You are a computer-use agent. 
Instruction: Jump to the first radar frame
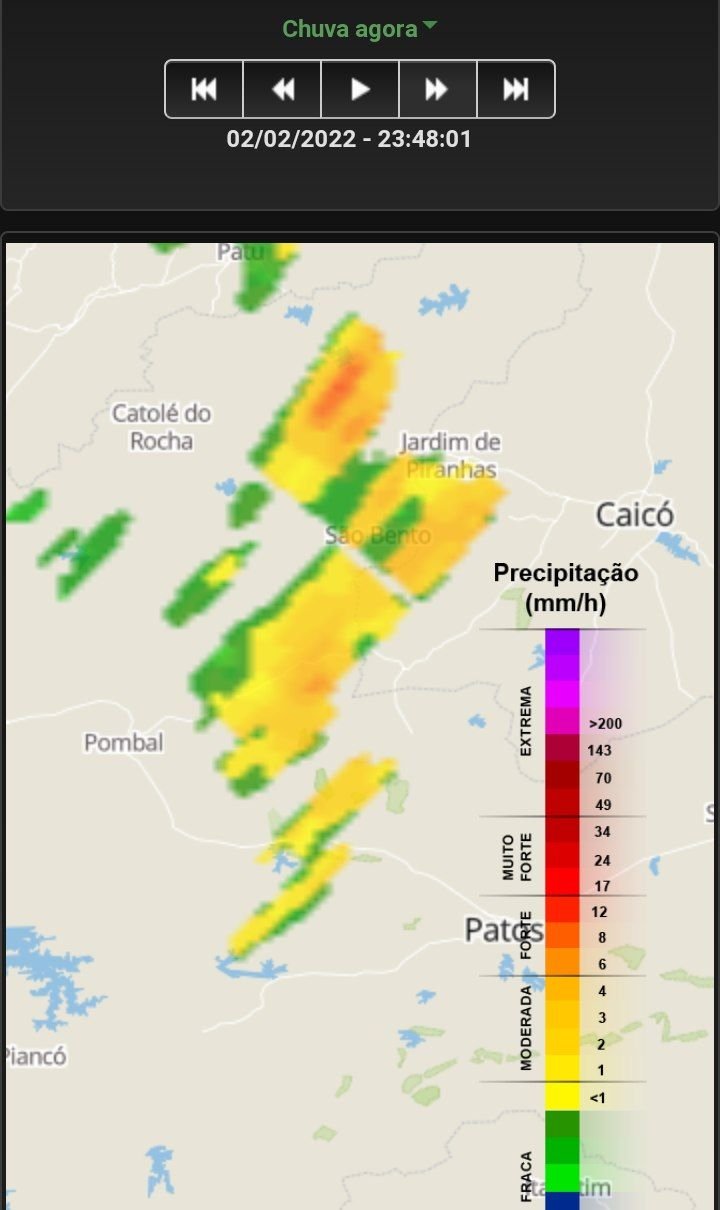tap(204, 89)
